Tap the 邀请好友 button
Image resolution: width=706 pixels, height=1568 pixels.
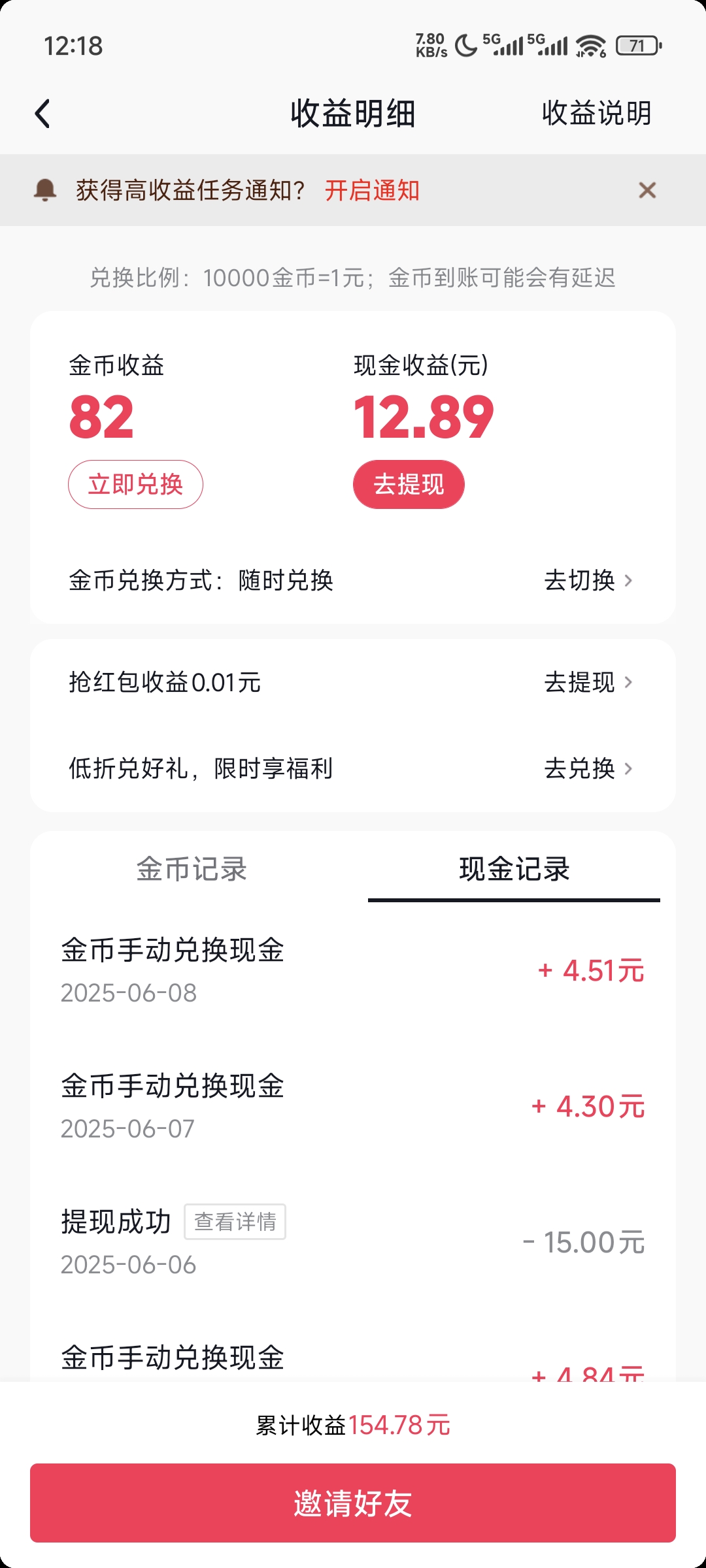pyautogui.click(x=353, y=1503)
